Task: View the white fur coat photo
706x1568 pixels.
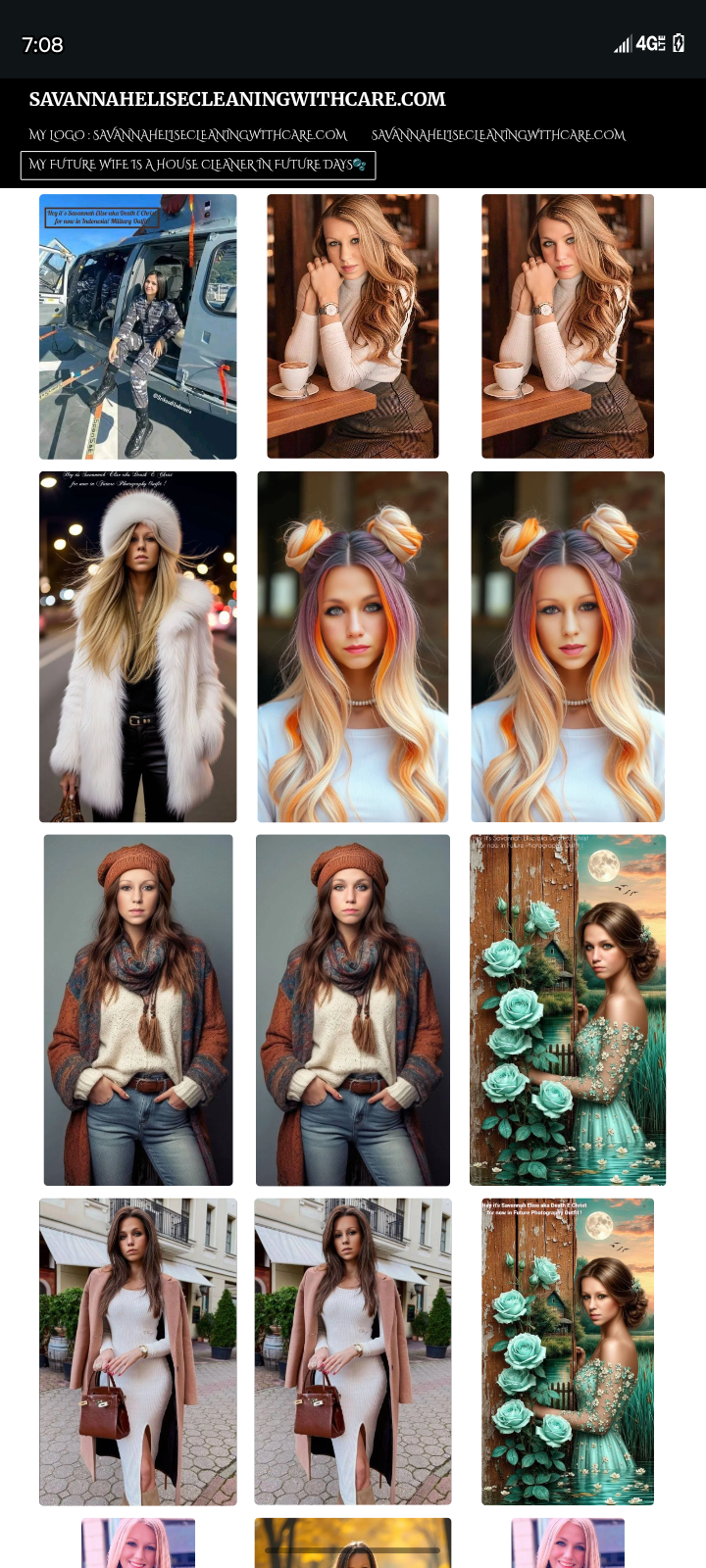Action: 138,647
